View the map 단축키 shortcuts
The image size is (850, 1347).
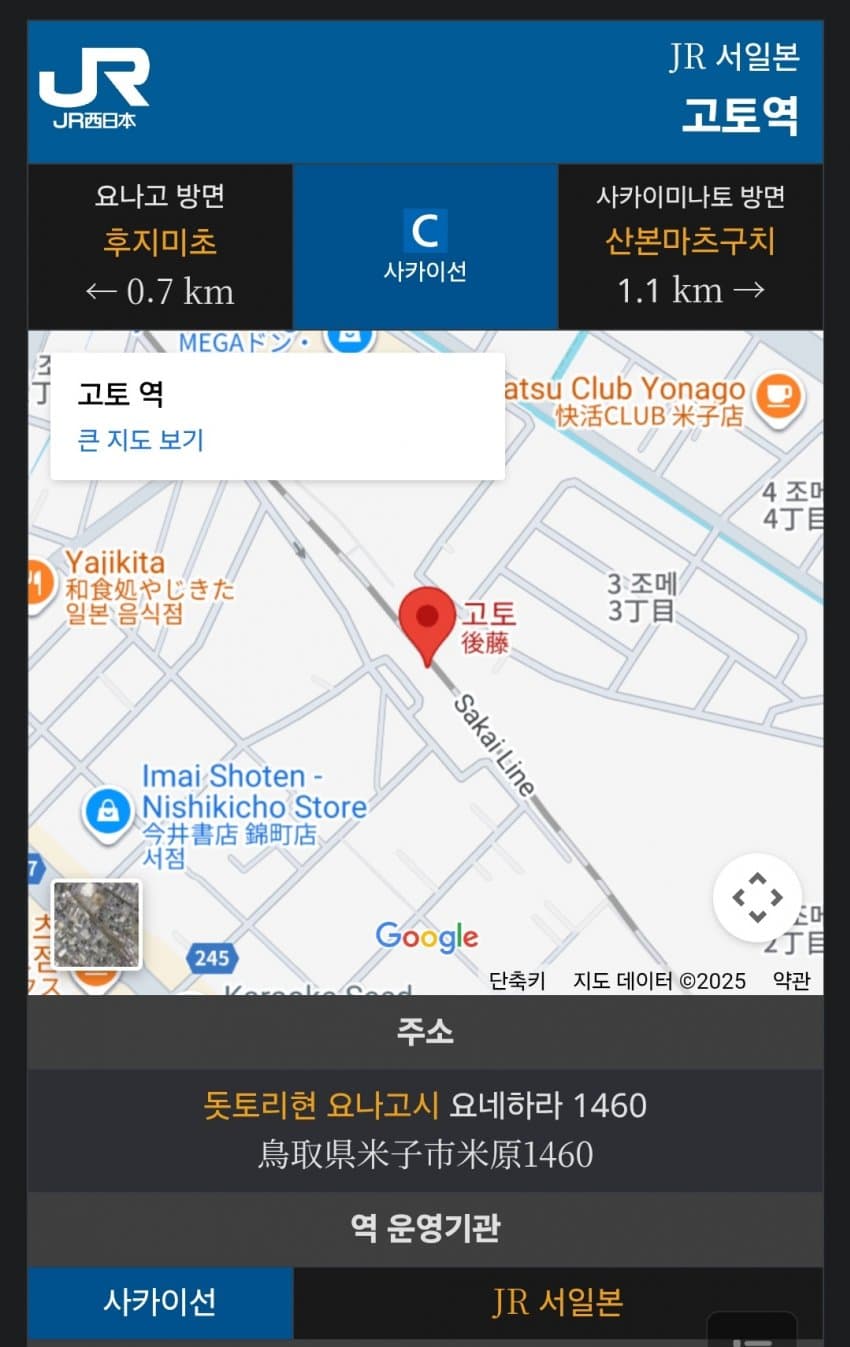point(517,981)
